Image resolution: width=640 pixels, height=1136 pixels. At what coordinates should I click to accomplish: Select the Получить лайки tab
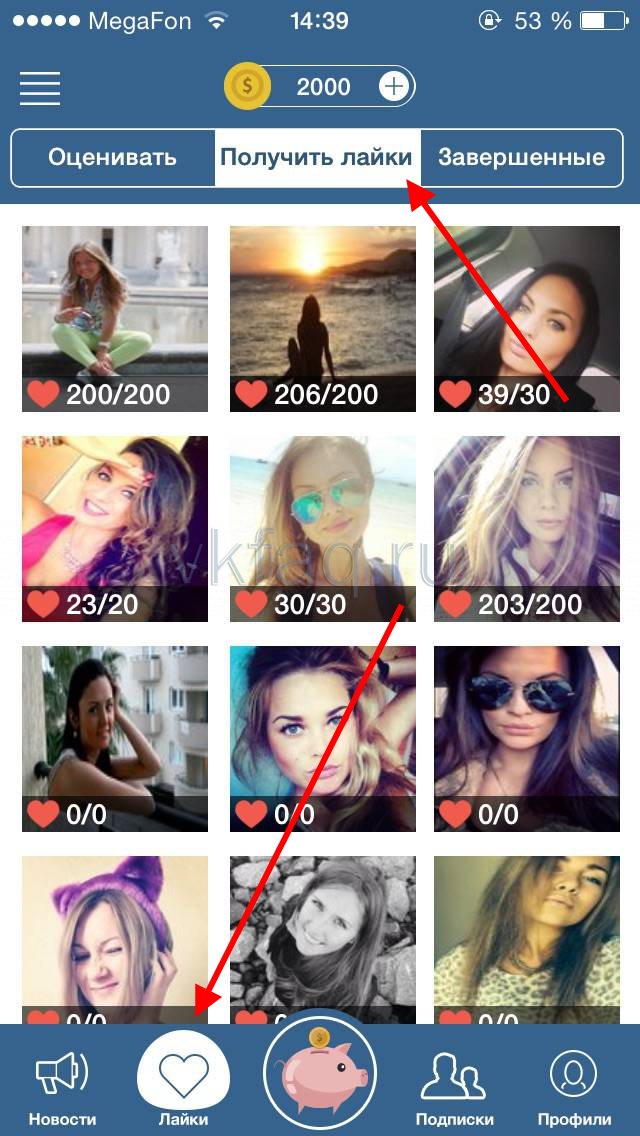[x=316, y=157]
